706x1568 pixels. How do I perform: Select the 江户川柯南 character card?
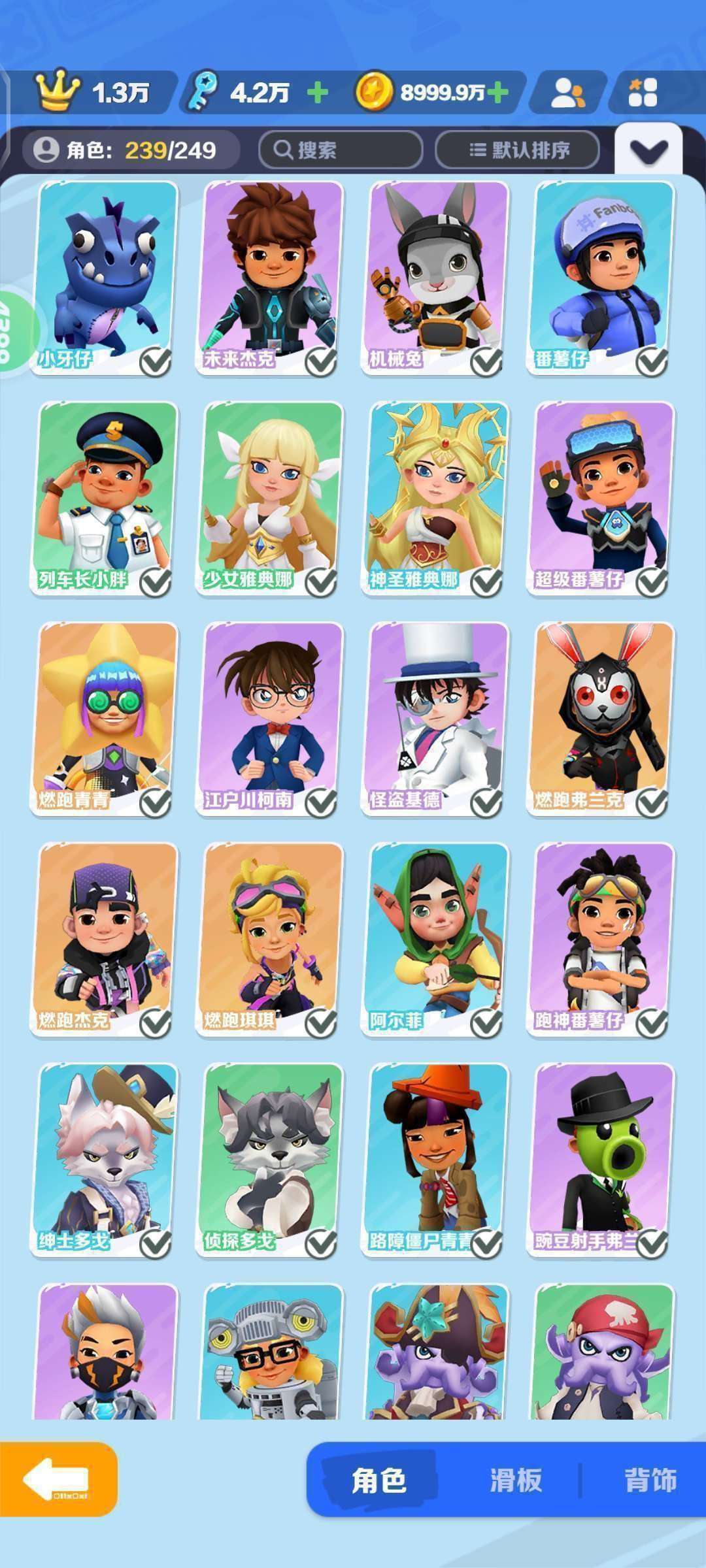point(270,720)
